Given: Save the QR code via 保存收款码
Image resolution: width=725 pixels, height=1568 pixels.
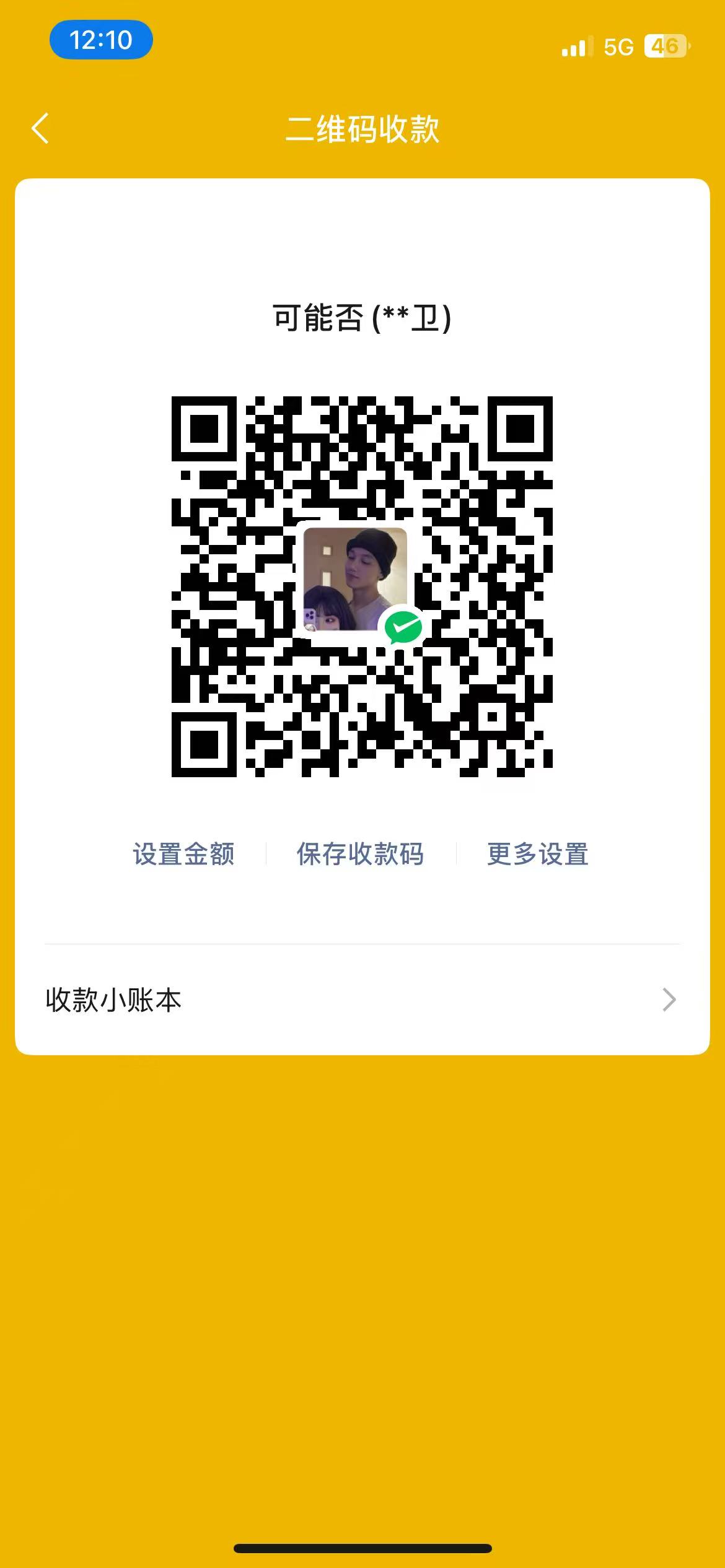Looking at the screenshot, I should (360, 854).
